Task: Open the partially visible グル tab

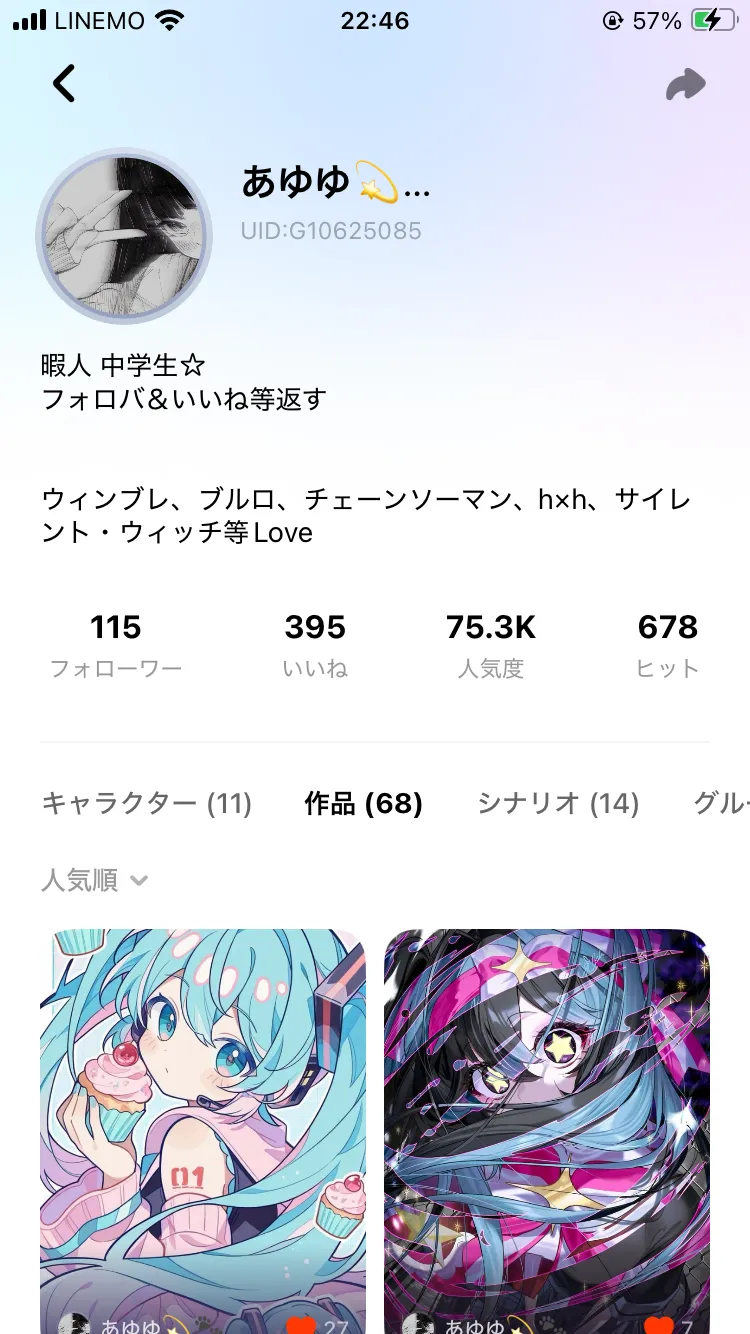Action: click(x=720, y=803)
